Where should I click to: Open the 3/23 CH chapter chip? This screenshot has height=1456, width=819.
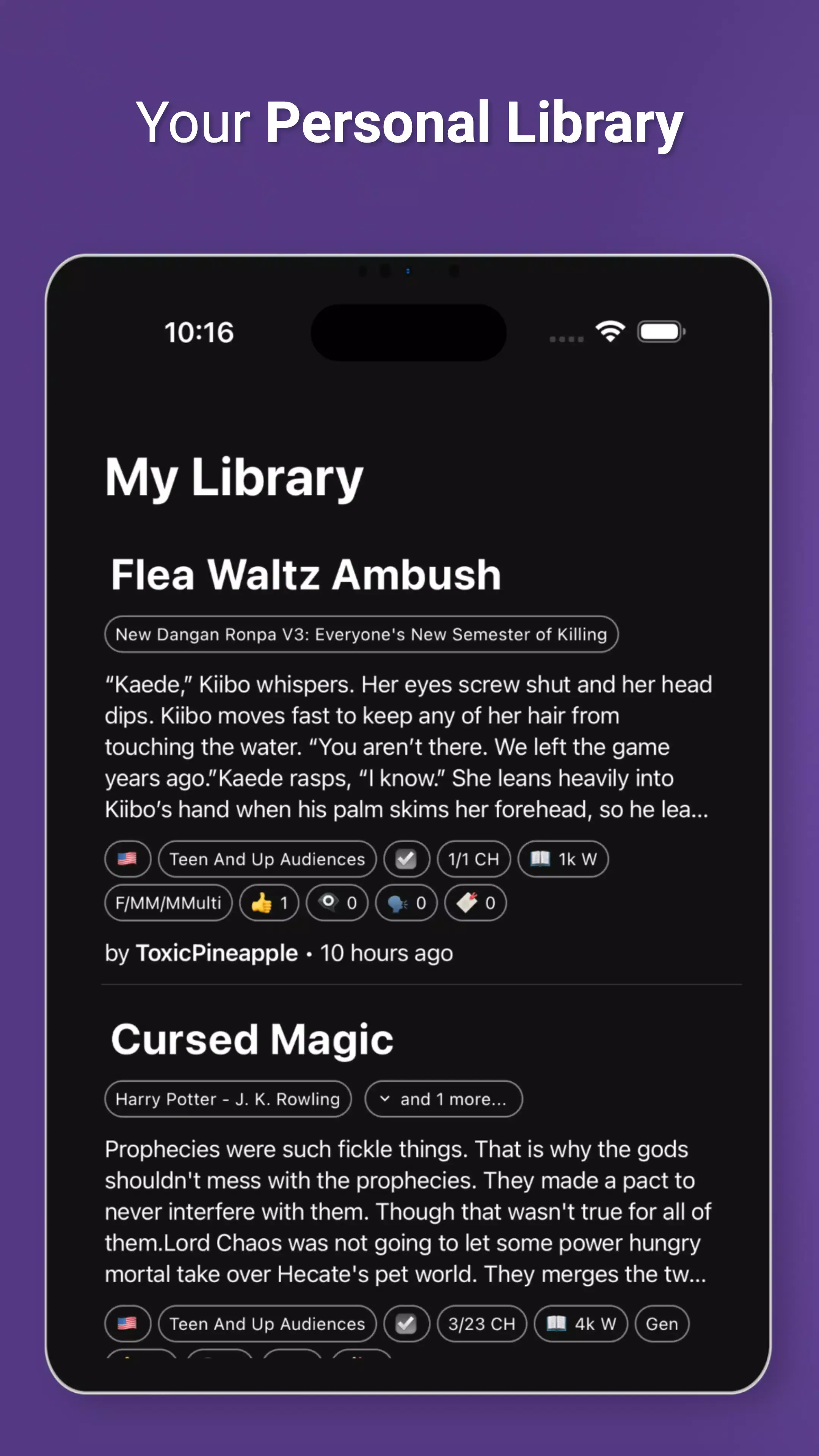coord(481,1323)
